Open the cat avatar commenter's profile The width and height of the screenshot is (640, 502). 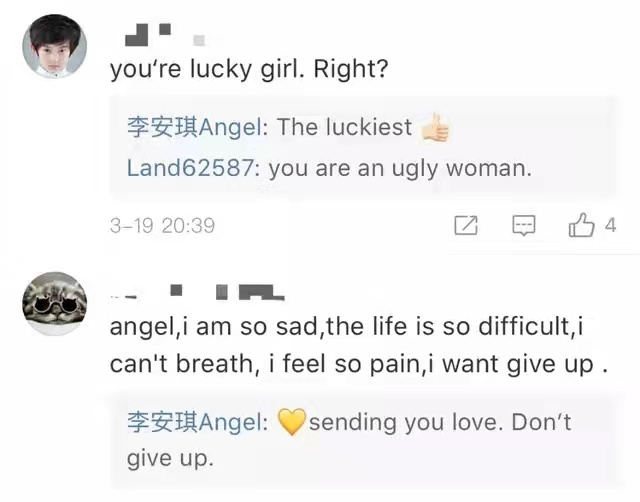(54, 303)
